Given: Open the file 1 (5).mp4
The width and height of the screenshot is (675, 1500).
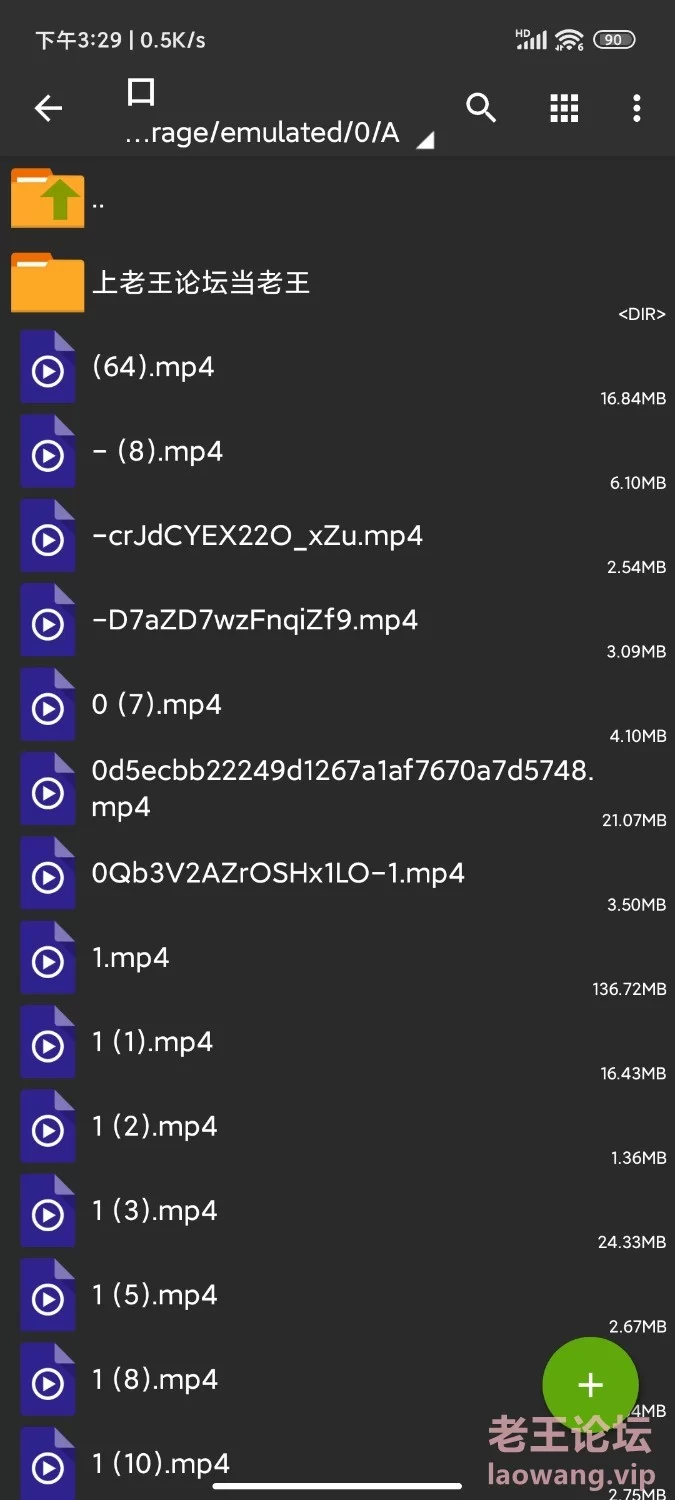Looking at the screenshot, I should pyautogui.click(x=154, y=1295).
